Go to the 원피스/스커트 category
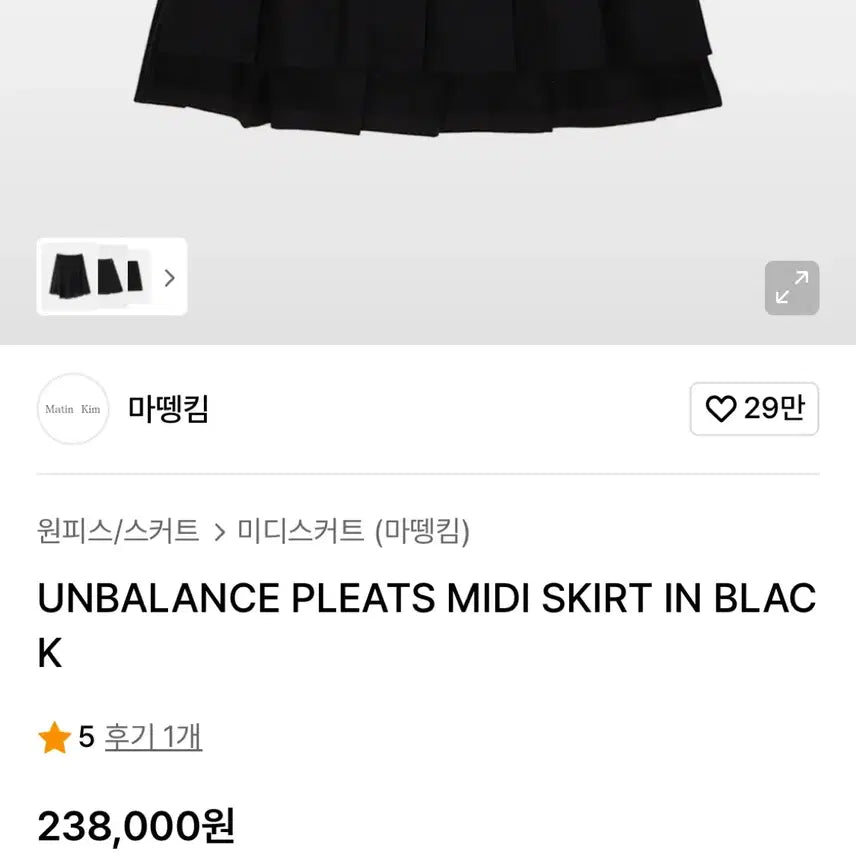The width and height of the screenshot is (856, 856). pos(118,530)
